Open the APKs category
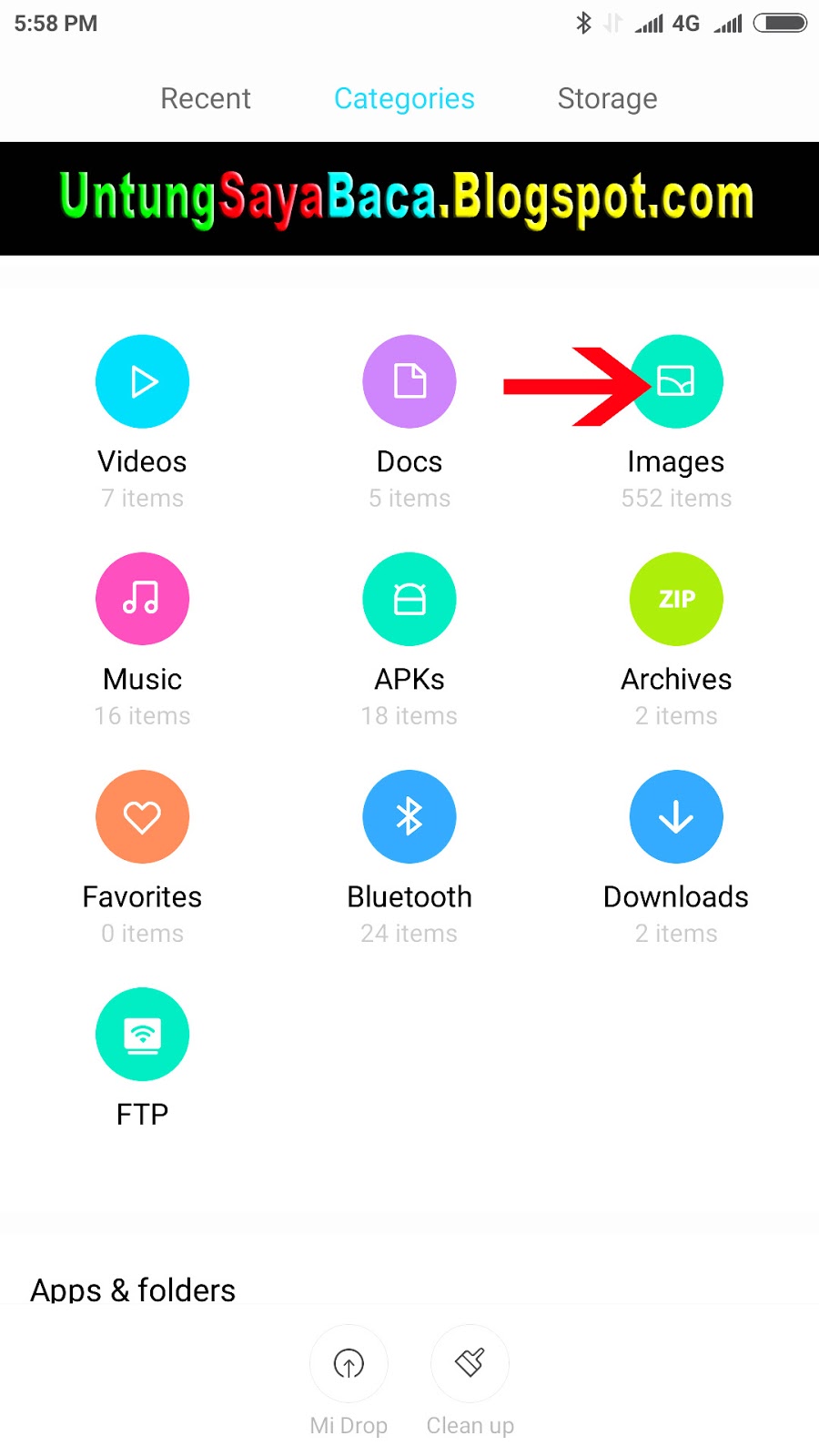This screenshot has width=819, height=1456. pos(409,599)
